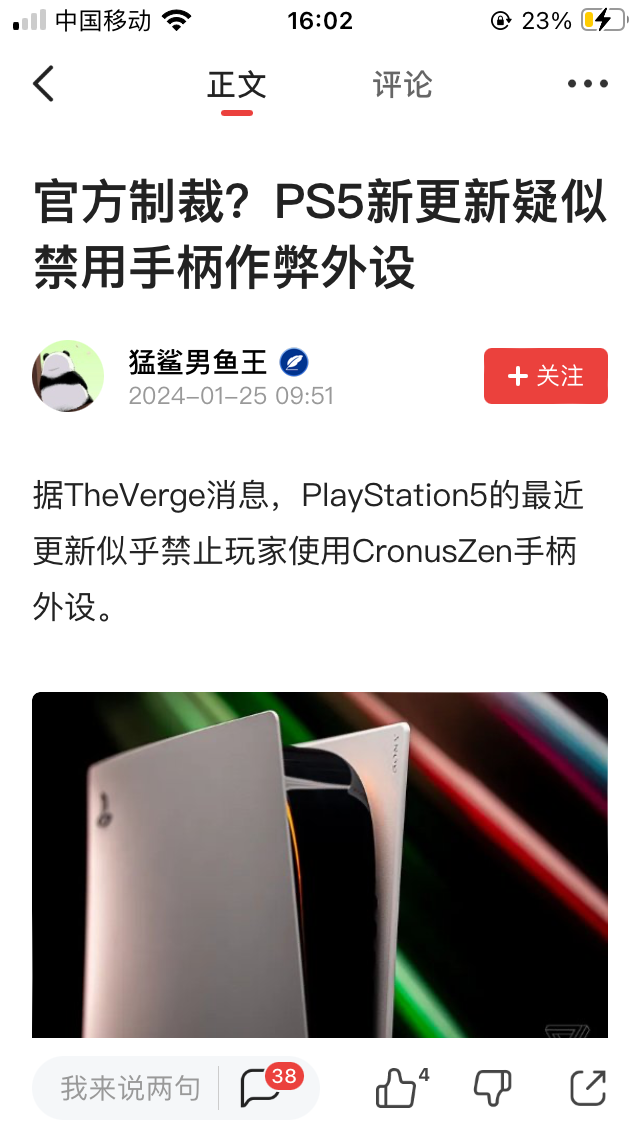Open 猛鲨男鱼王's profile avatar
The height and width of the screenshot is (1136, 640).
point(68,376)
